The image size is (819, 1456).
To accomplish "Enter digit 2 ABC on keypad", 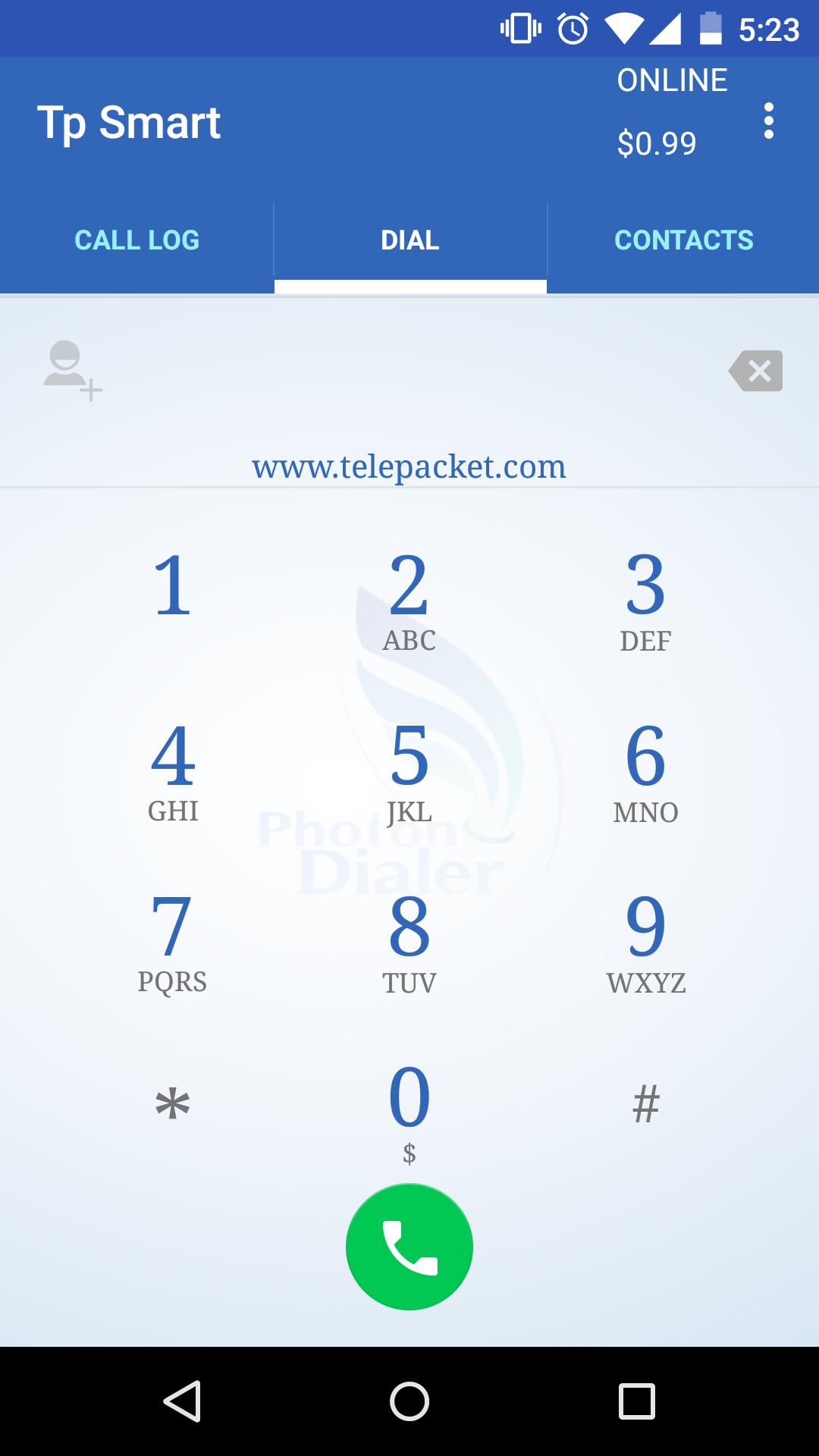I will (x=409, y=599).
